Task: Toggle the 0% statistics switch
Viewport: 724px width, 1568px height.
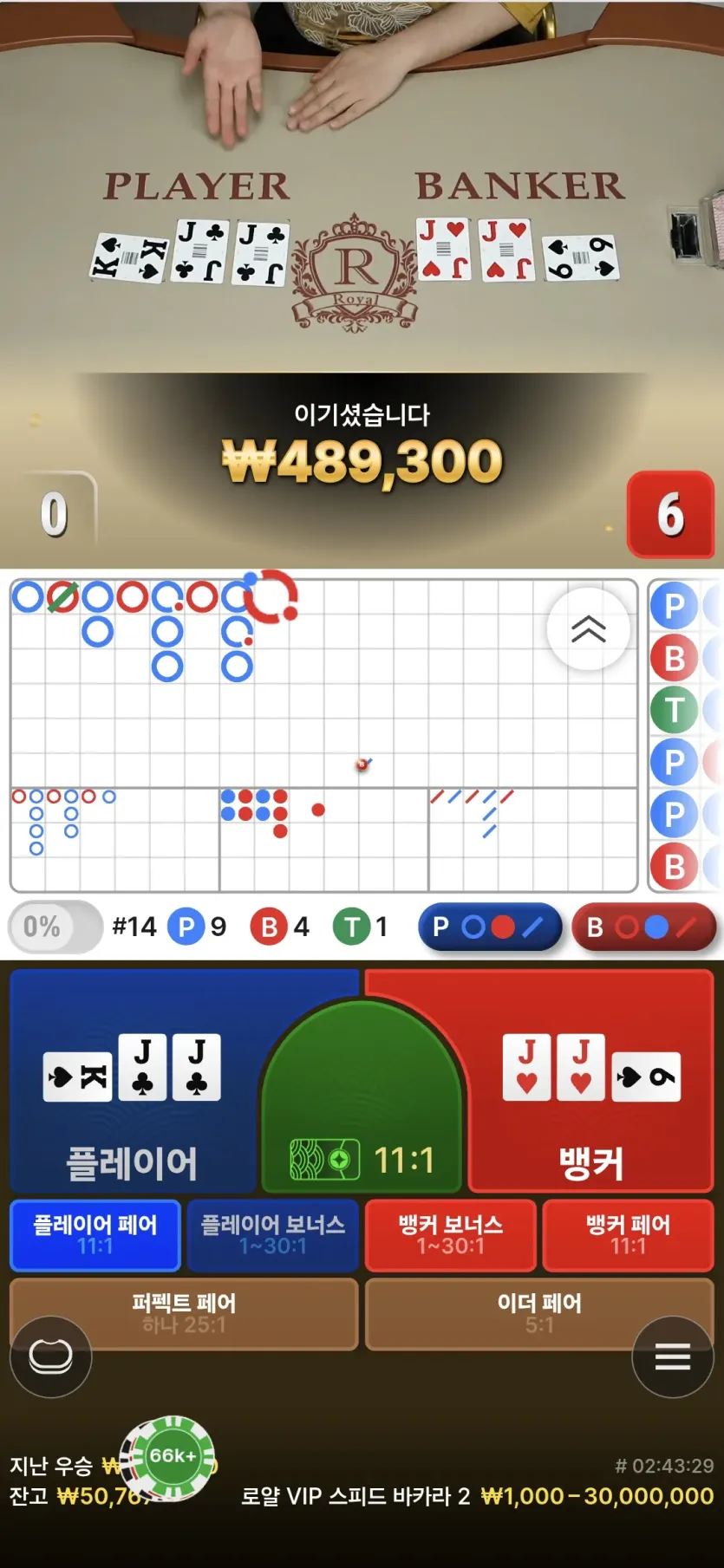Action: pos(55,927)
